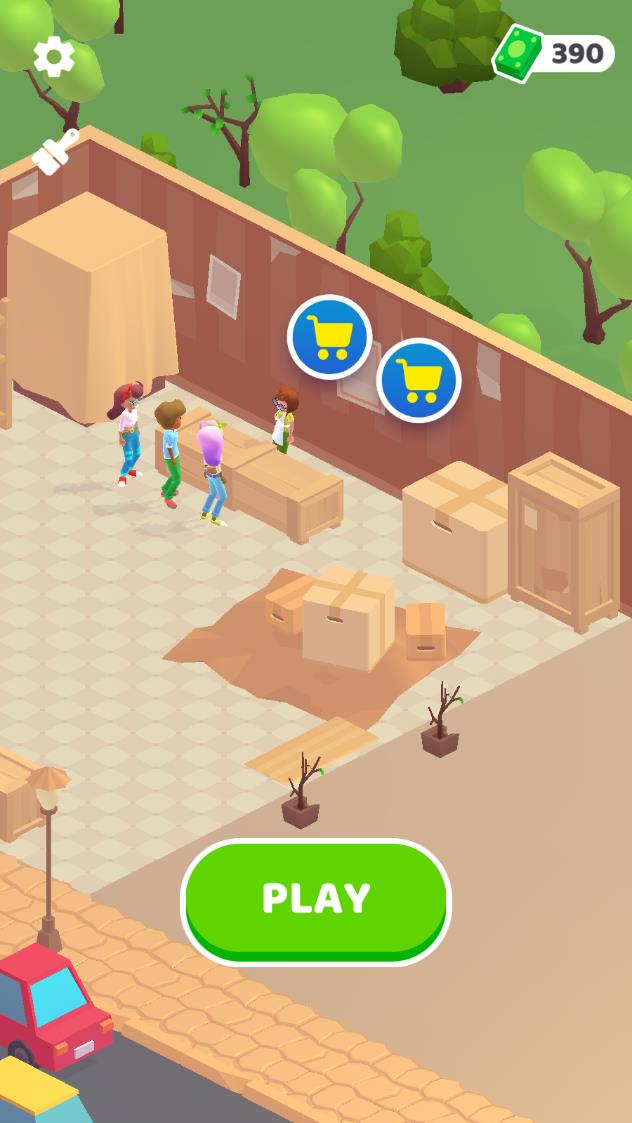Image resolution: width=632 pixels, height=1123 pixels.
Task: Tap the cart button above the cardboard box
Action: (419, 381)
